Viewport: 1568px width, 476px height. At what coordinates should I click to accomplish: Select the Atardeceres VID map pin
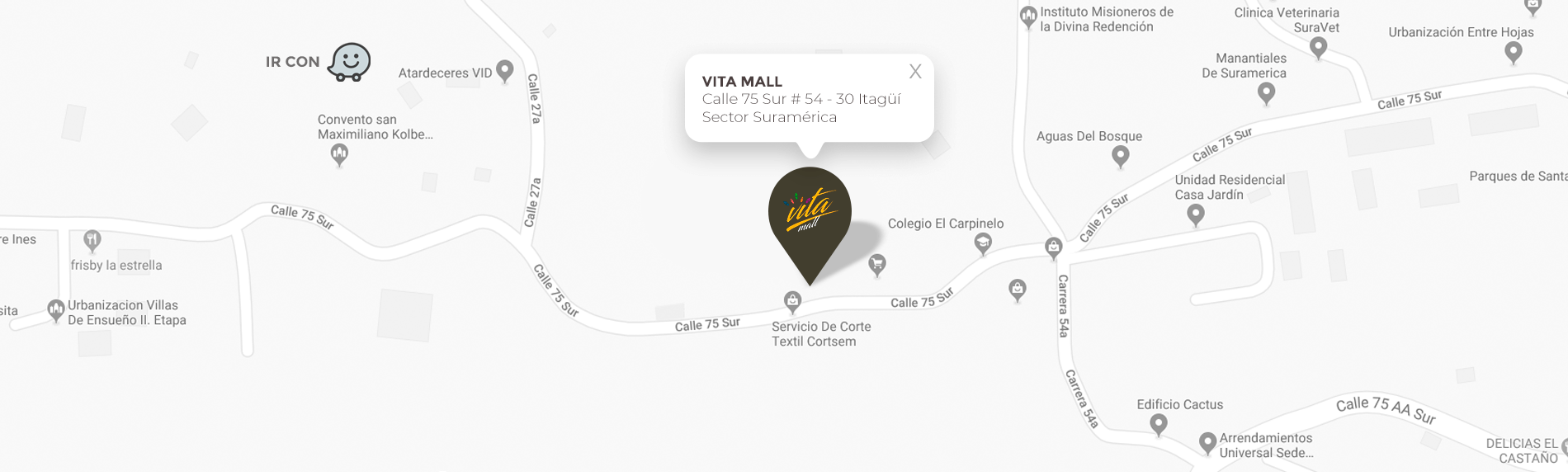(x=505, y=71)
